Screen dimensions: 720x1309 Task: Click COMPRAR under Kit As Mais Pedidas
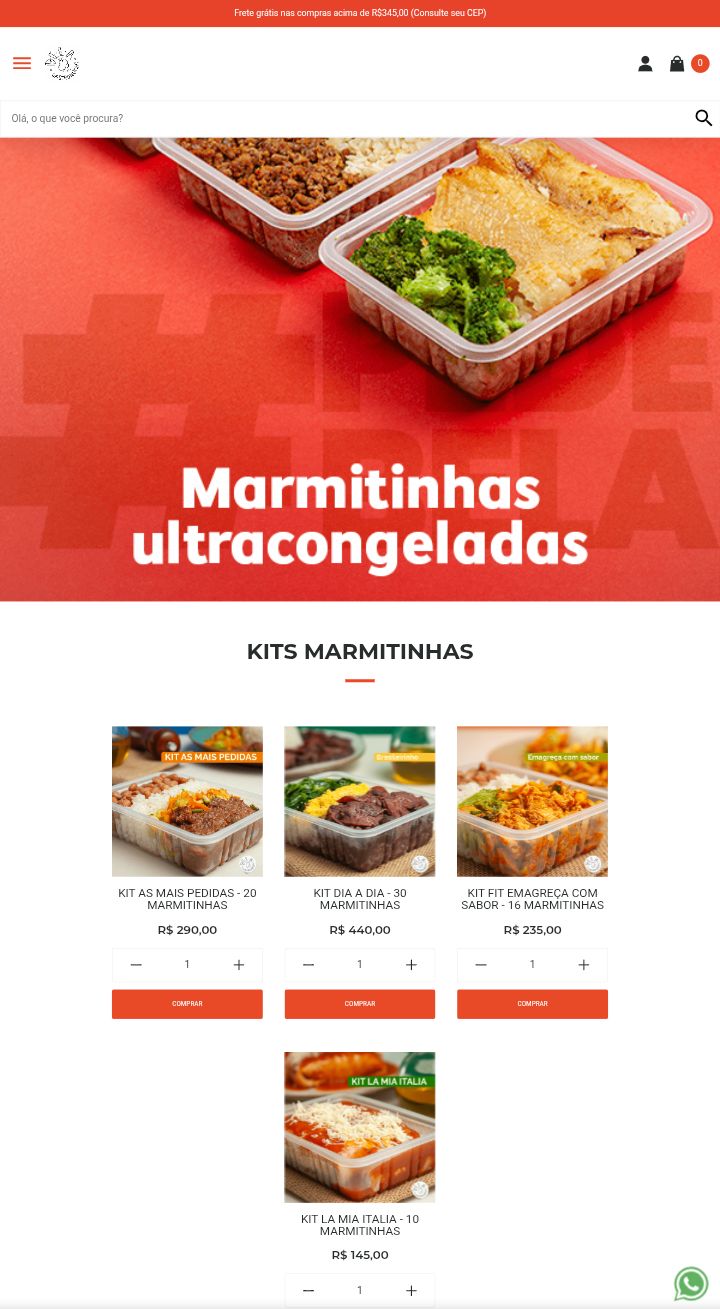coord(187,1003)
